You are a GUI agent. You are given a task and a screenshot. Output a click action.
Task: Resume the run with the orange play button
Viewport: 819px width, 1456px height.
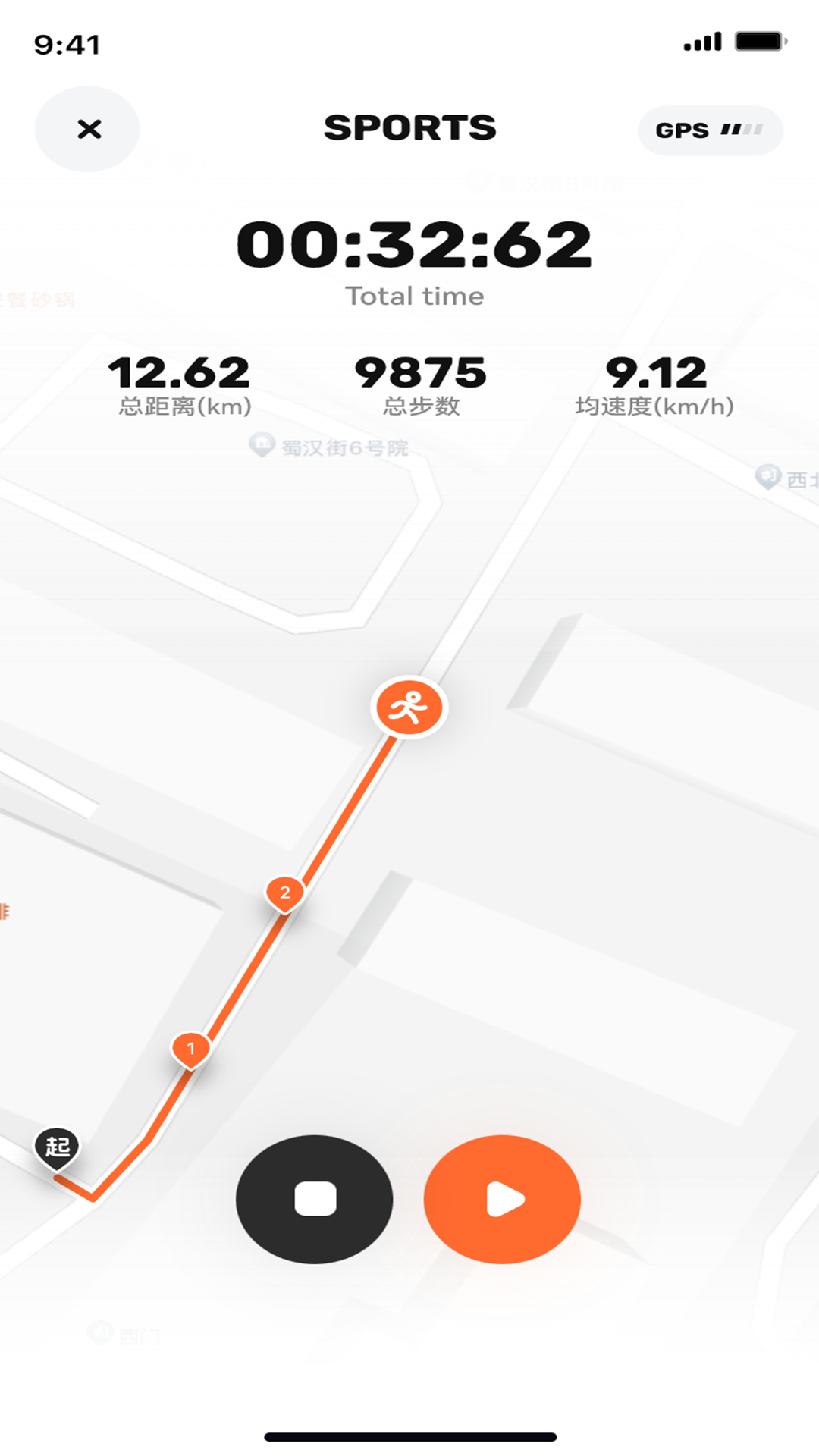[x=502, y=1199]
